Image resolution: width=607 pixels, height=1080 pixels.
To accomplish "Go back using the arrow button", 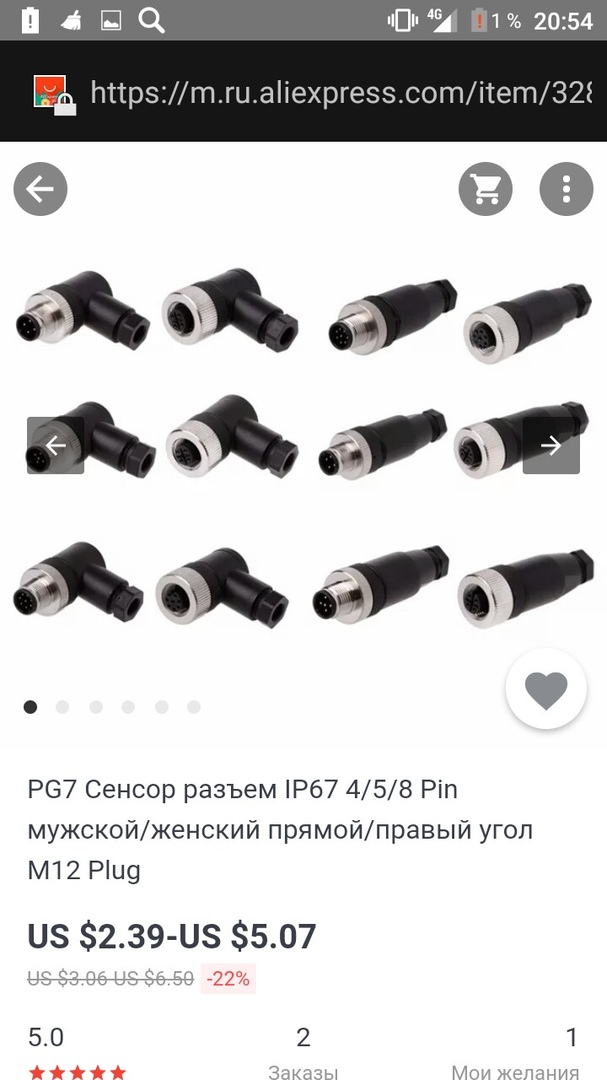I will [x=40, y=189].
